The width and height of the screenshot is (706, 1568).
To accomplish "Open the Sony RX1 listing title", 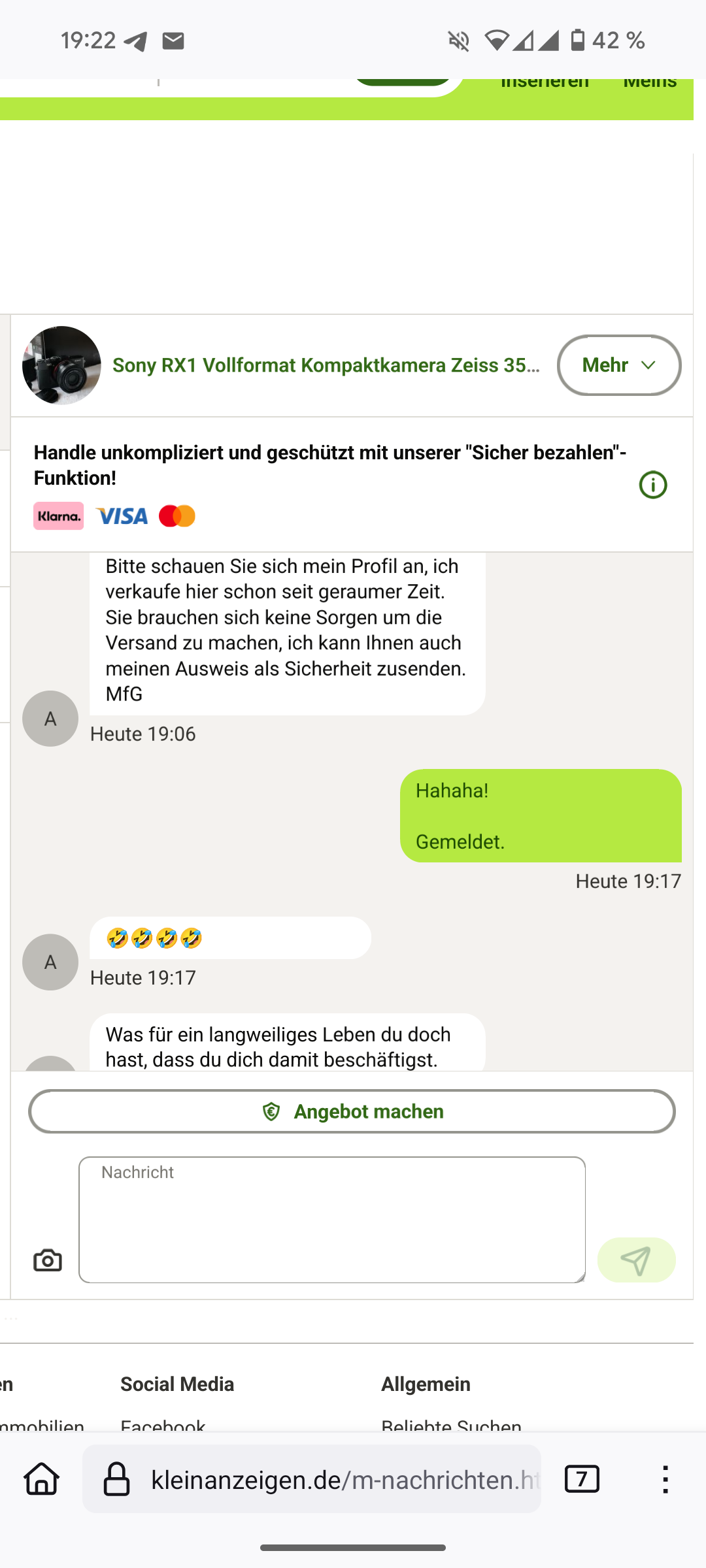I will click(326, 365).
